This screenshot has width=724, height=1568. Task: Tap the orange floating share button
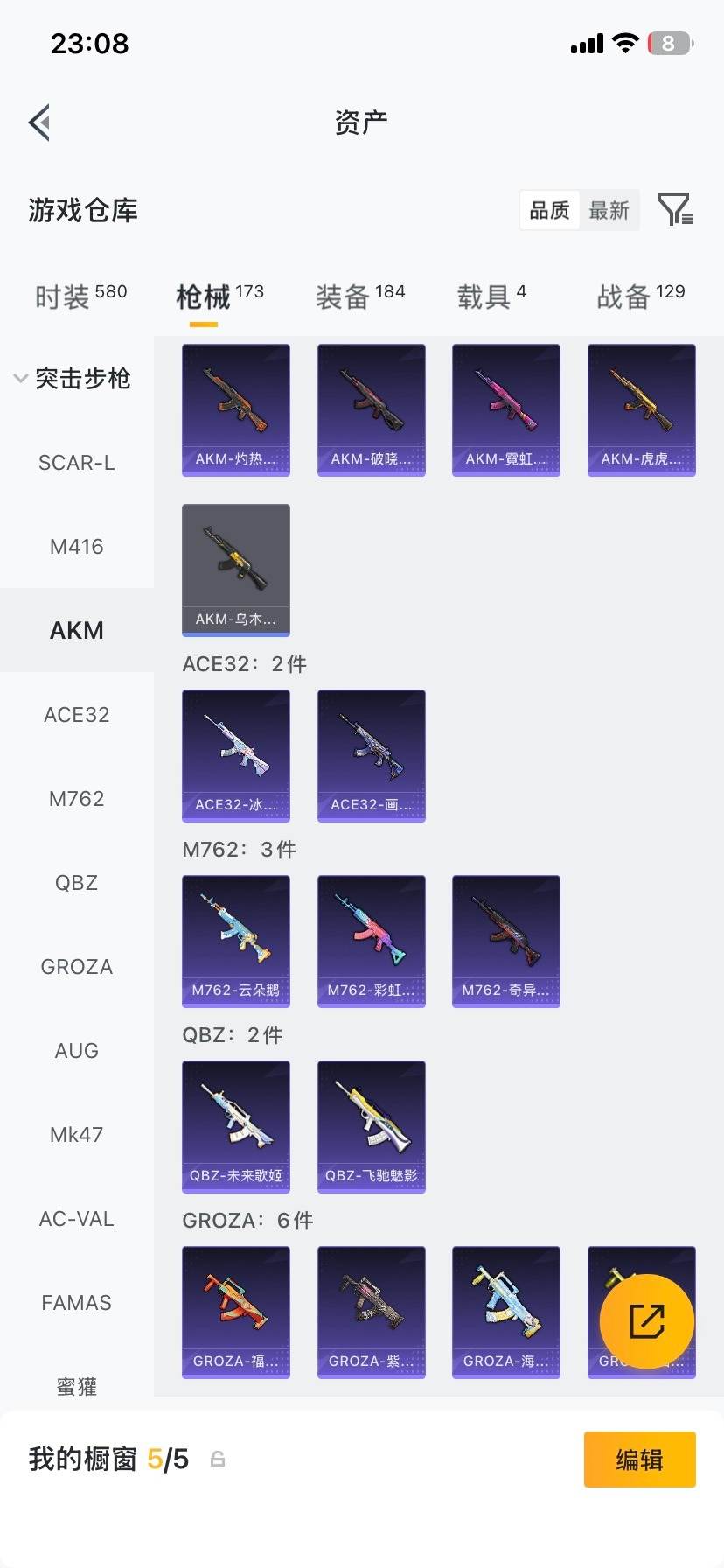pos(646,1321)
